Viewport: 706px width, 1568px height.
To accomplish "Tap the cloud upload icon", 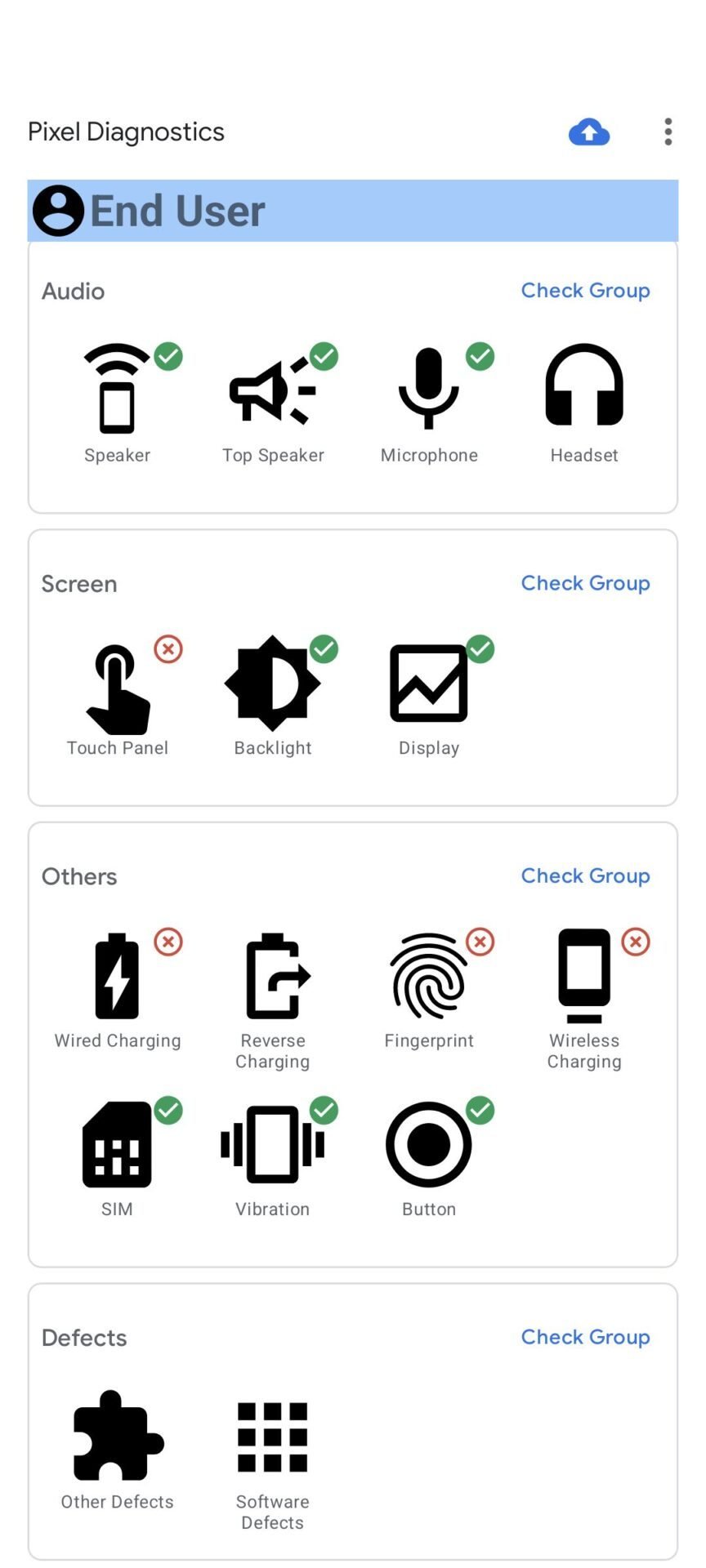I will 588,131.
